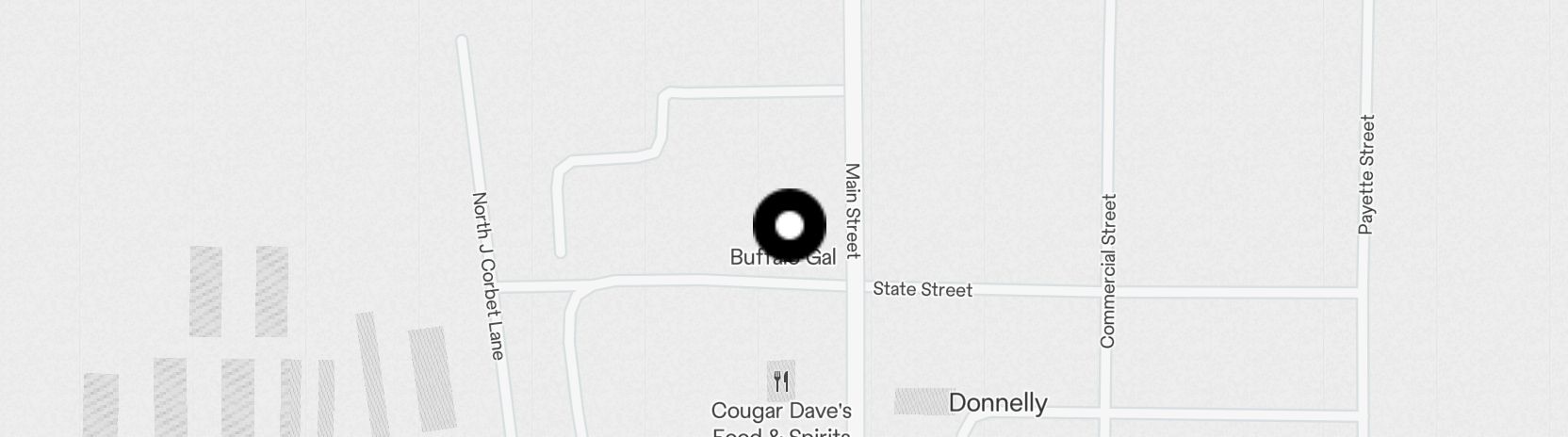Viewport: 1568px width, 437px height.
Task: Tap the Buffalo Gal location marker
Action: click(790, 226)
